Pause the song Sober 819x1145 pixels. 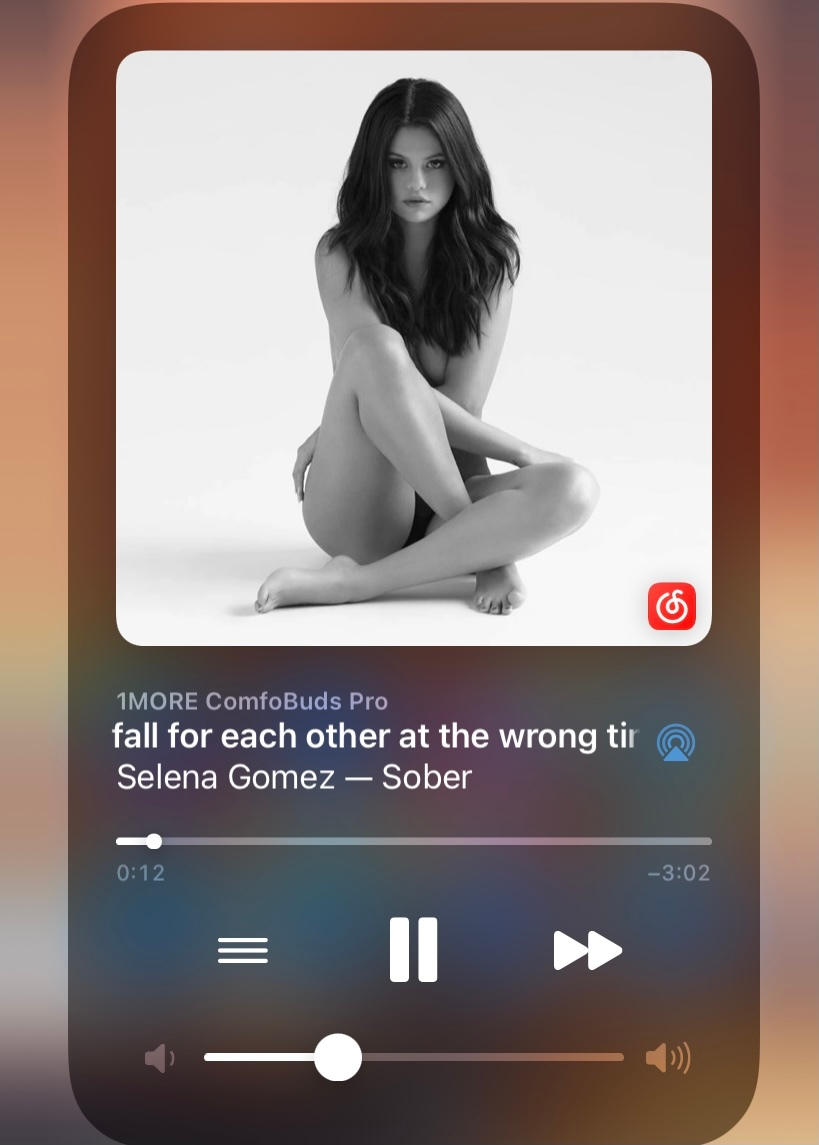pos(413,949)
